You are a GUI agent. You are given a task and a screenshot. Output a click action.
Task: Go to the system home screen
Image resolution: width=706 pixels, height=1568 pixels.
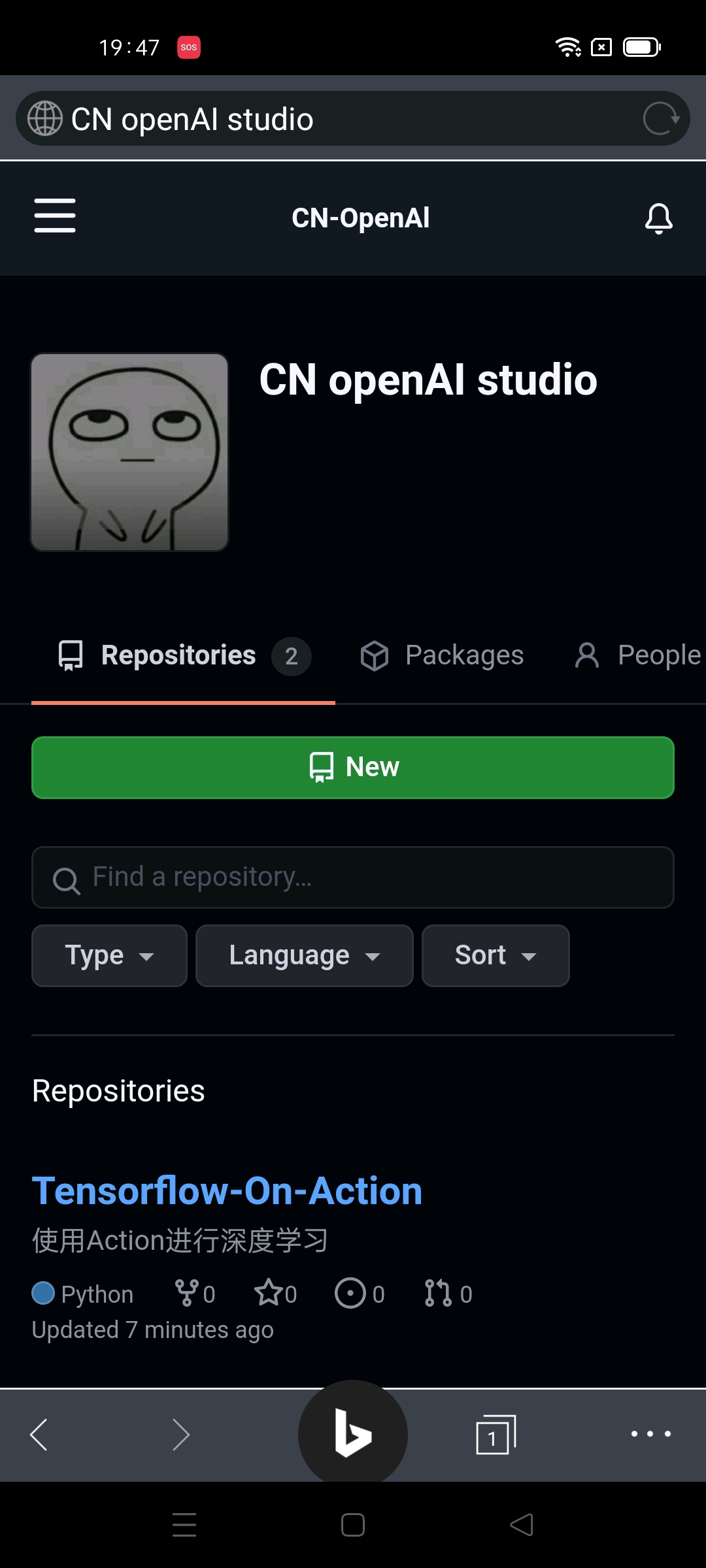(x=353, y=1525)
